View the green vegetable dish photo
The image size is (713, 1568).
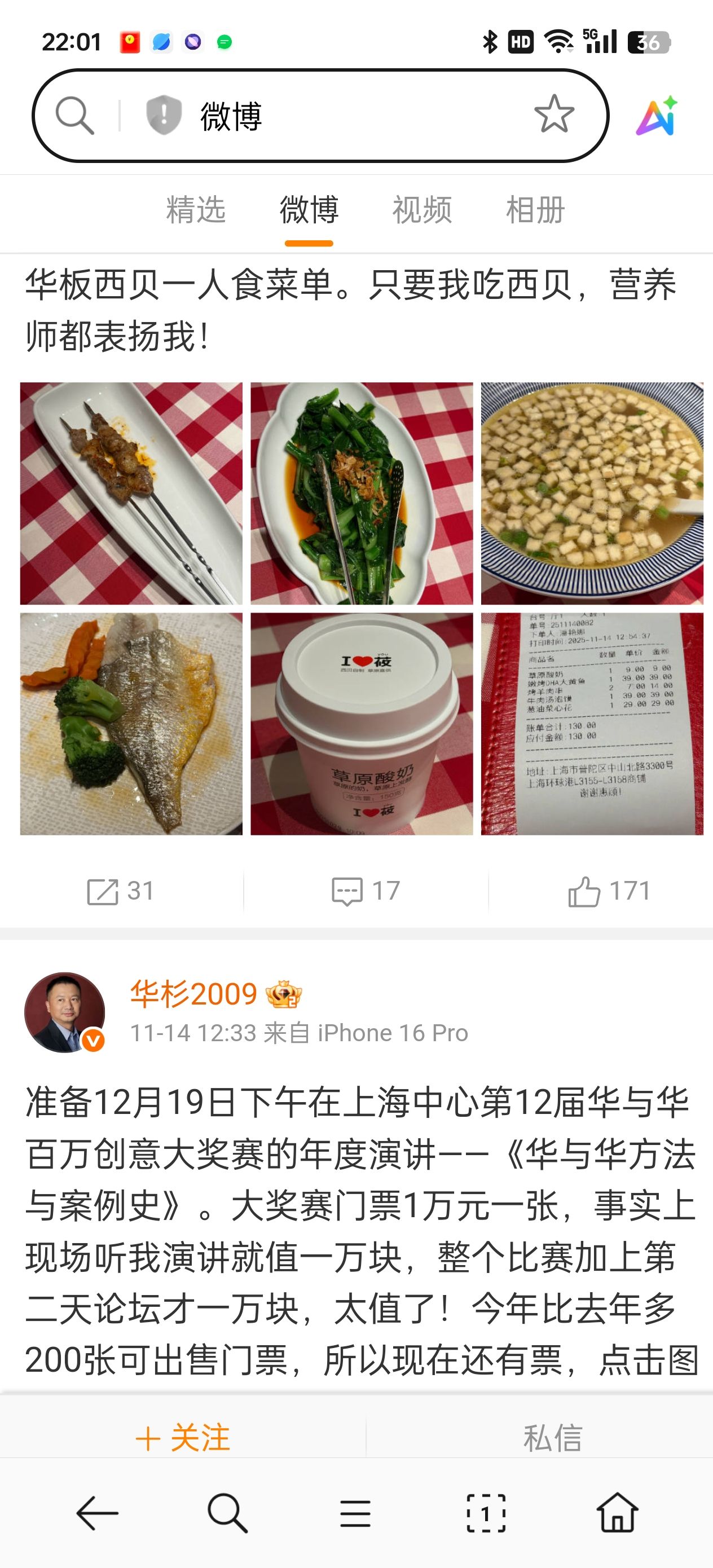362,493
